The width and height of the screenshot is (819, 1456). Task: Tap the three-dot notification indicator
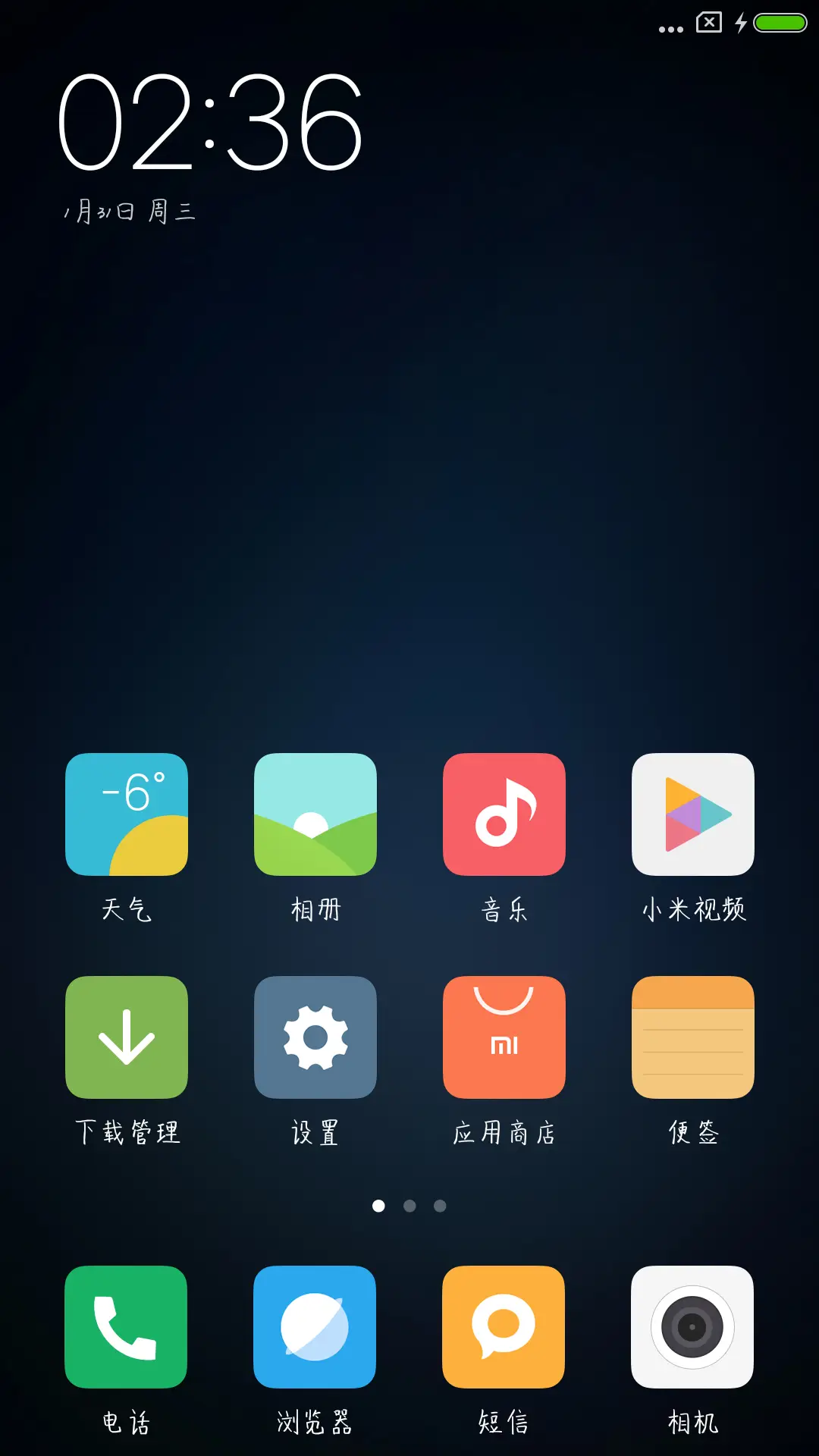tap(670, 29)
